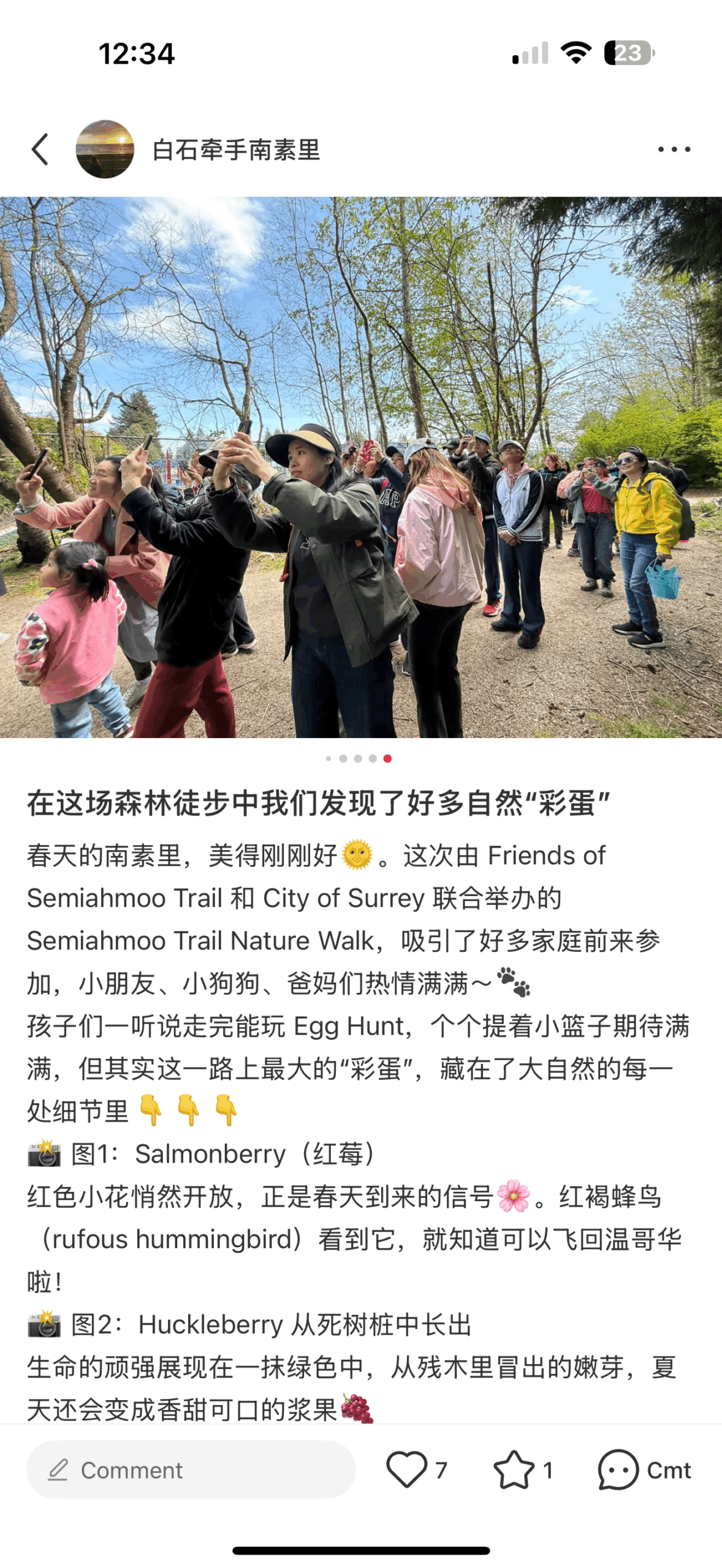Open the three-dot overflow menu
Screen dimensions: 722x1568
[x=673, y=149]
